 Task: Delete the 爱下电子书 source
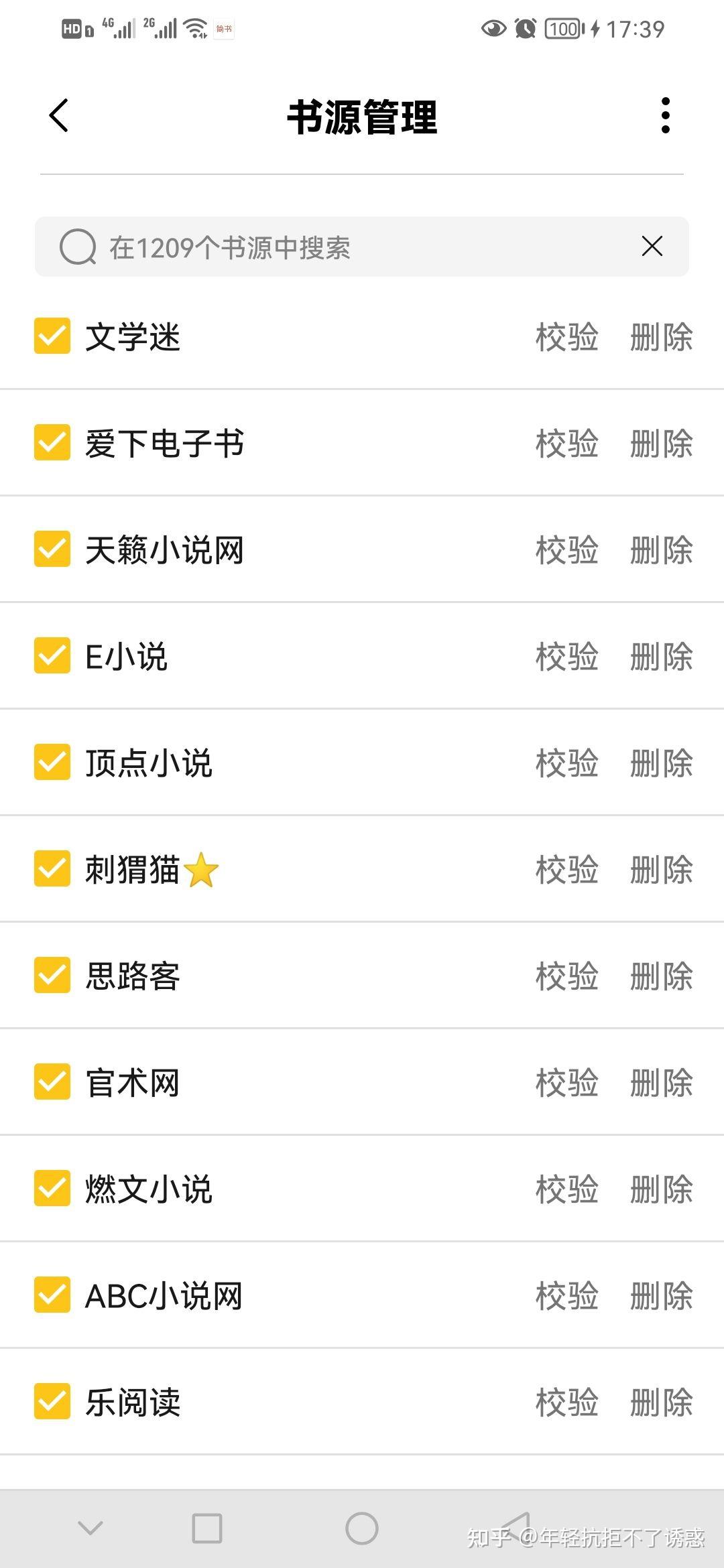[x=661, y=444]
